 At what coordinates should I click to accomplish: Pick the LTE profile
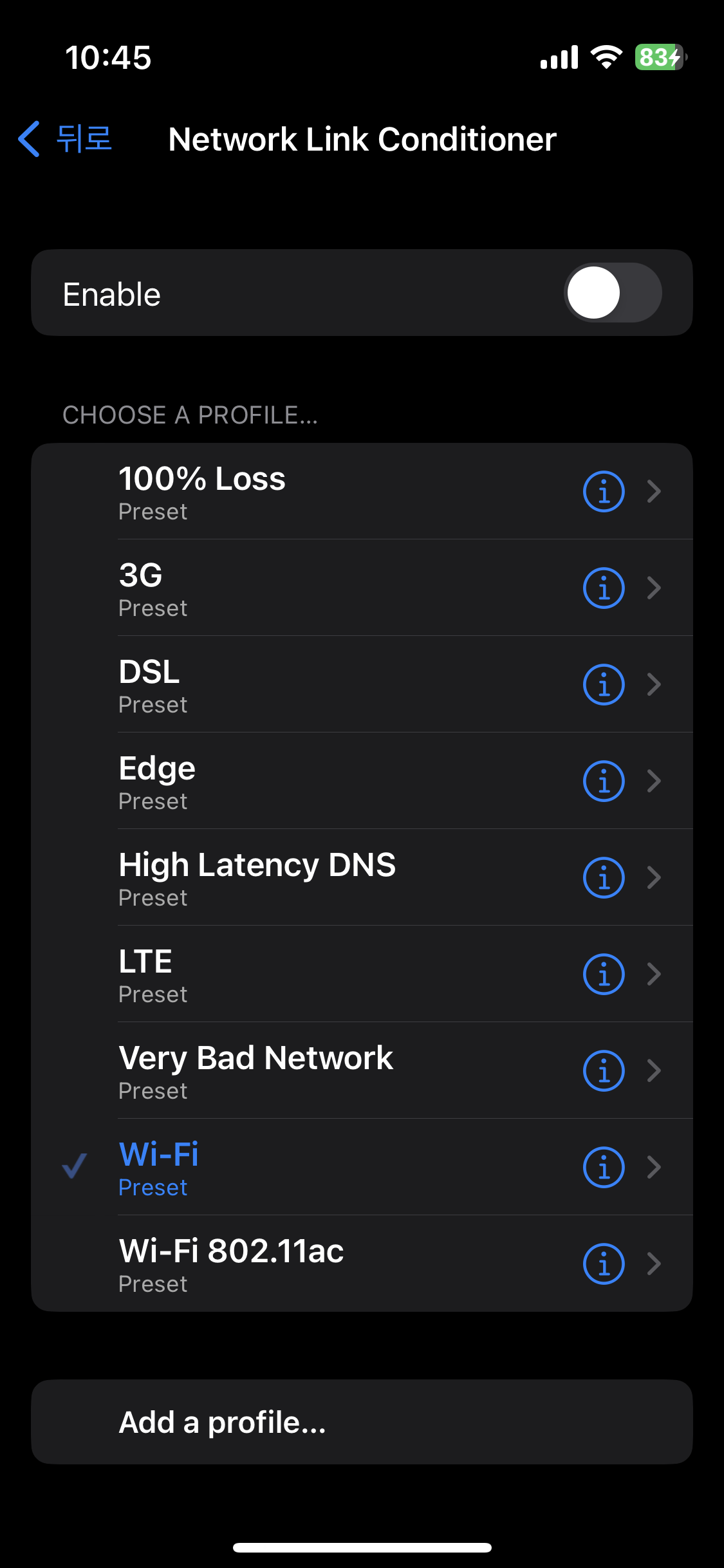point(362,974)
